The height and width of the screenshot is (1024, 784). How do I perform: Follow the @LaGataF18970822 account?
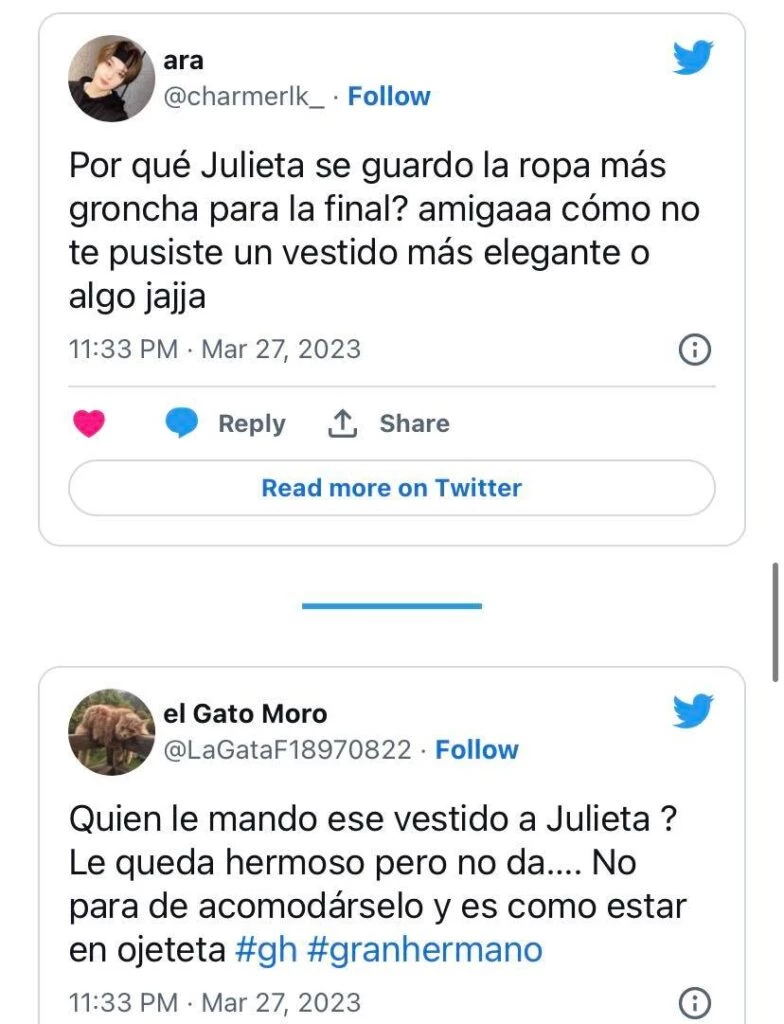coord(477,750)
